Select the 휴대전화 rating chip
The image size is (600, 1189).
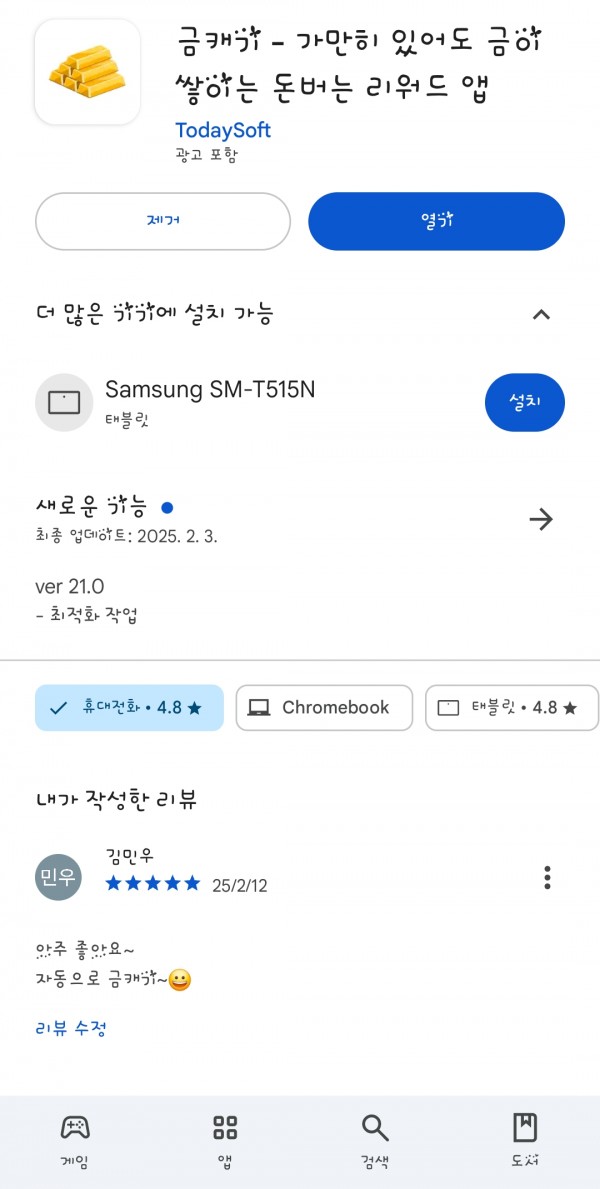129,707
